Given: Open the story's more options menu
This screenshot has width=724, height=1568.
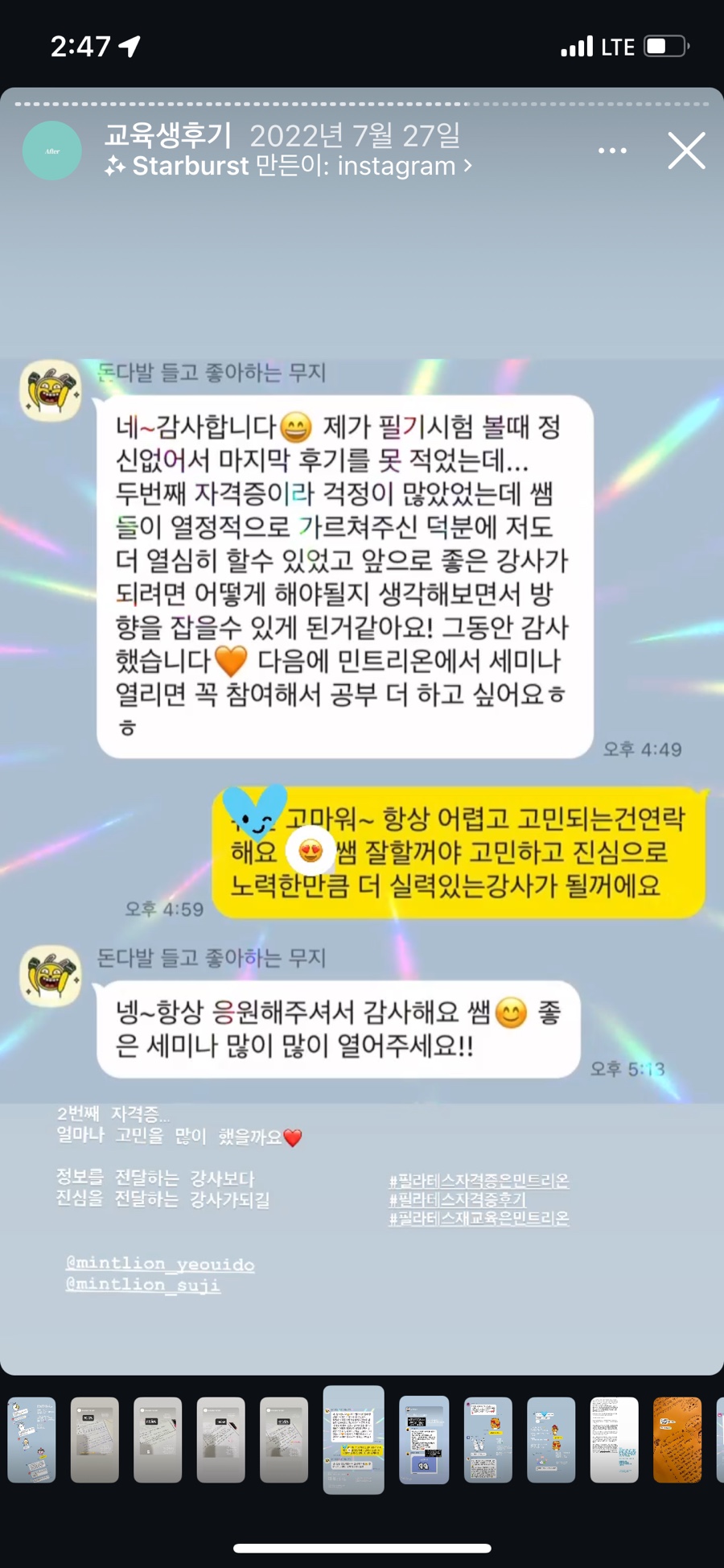Looking at the screenshot, I should (x=612, y=151).
